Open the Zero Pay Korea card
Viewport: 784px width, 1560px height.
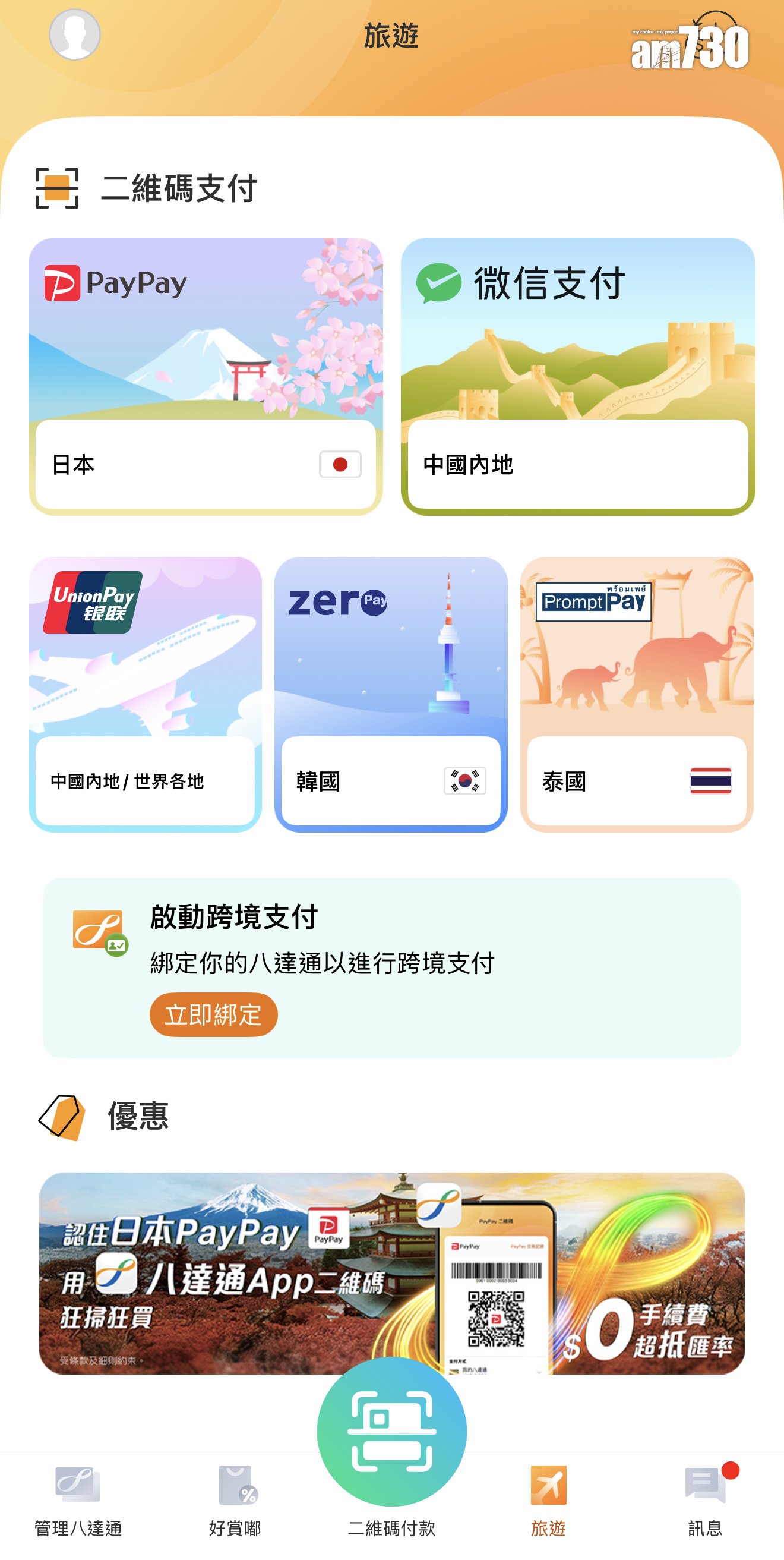click(x=390, y=694)
